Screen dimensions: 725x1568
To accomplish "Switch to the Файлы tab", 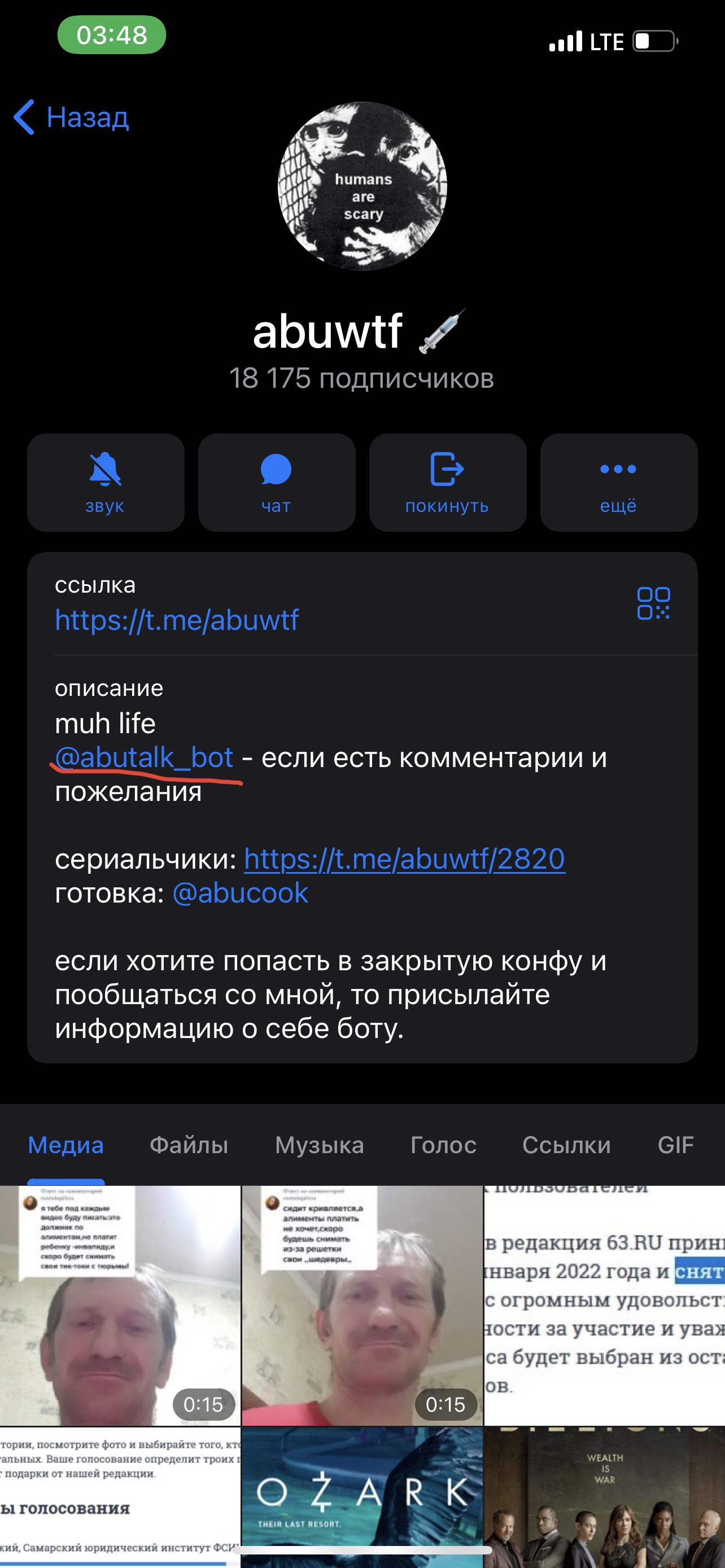I will (189, 1145).
